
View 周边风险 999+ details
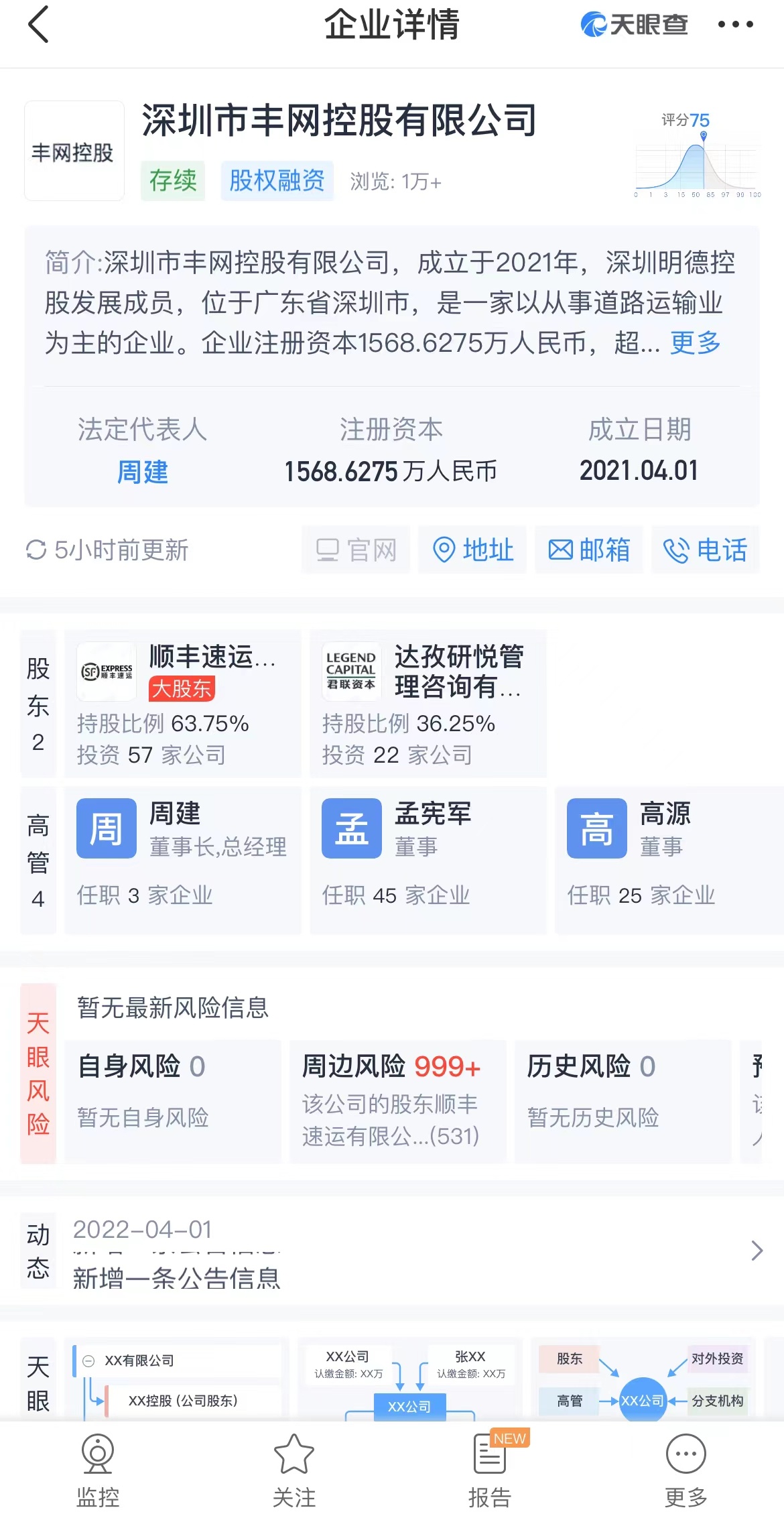[397, 1100]
